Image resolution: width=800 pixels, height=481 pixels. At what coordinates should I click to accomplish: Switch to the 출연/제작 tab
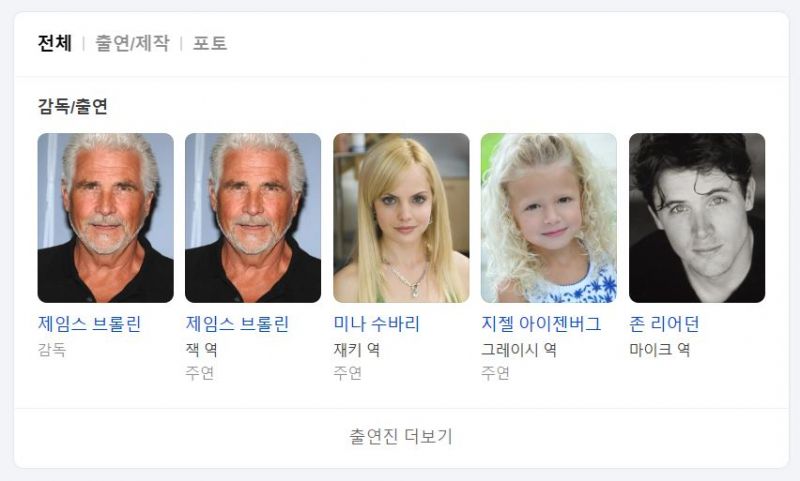132,43
